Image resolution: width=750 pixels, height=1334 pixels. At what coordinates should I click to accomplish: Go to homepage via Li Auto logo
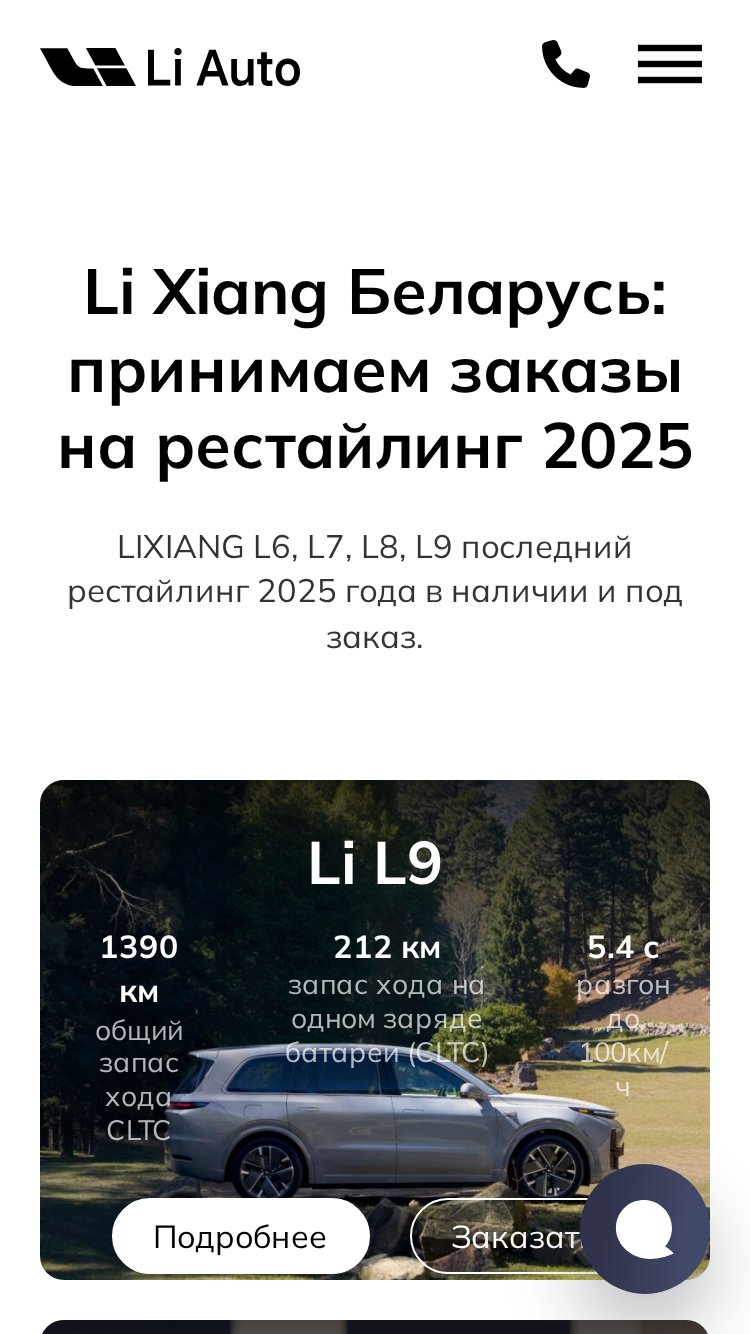point(170,67)
